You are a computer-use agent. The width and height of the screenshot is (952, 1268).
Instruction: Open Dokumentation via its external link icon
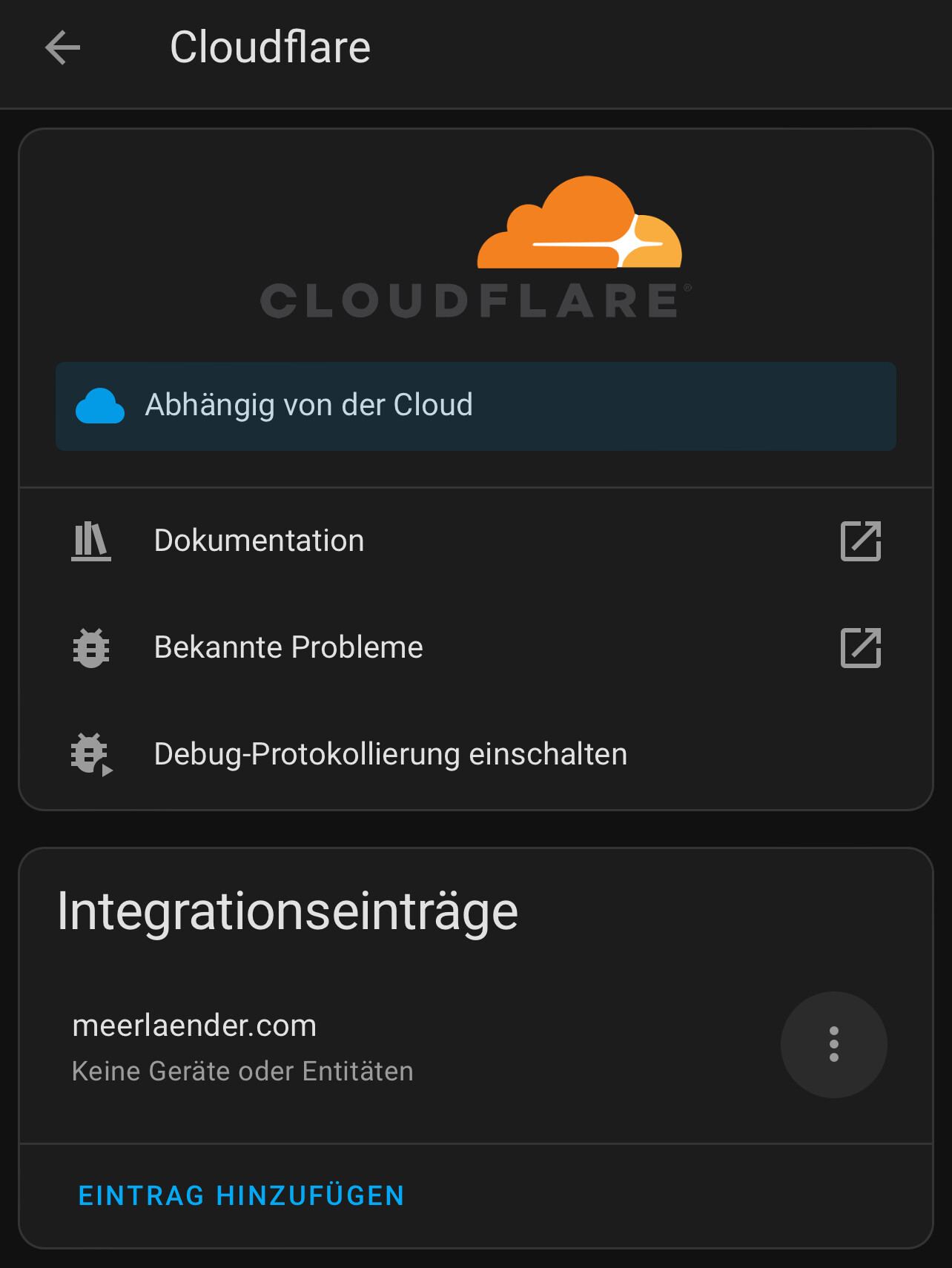pos(860,541)
